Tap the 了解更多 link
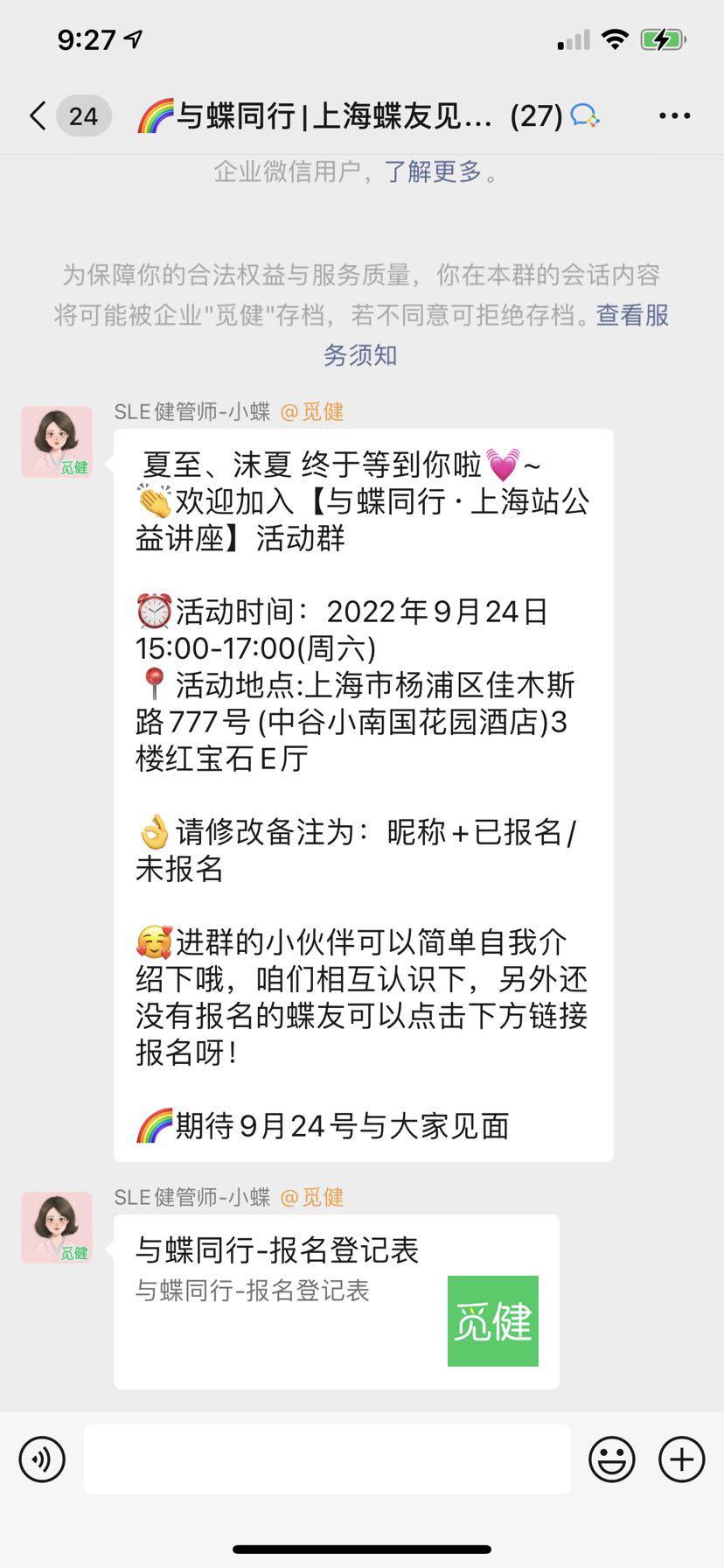Viewport: 724px width, 1568px height. click(x=433, y=171)
